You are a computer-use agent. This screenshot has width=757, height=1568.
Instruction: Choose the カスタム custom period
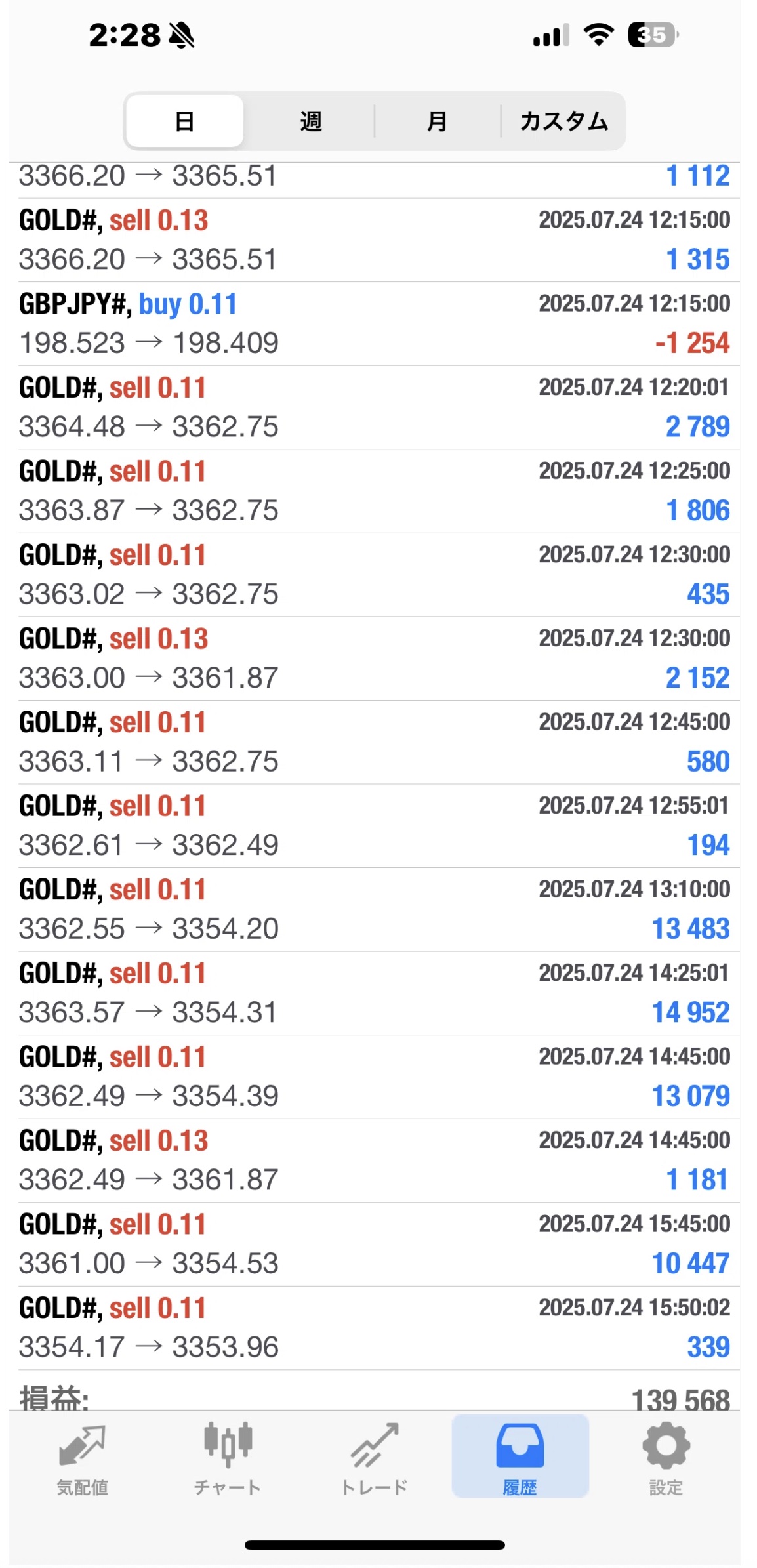tap(563, 121)
